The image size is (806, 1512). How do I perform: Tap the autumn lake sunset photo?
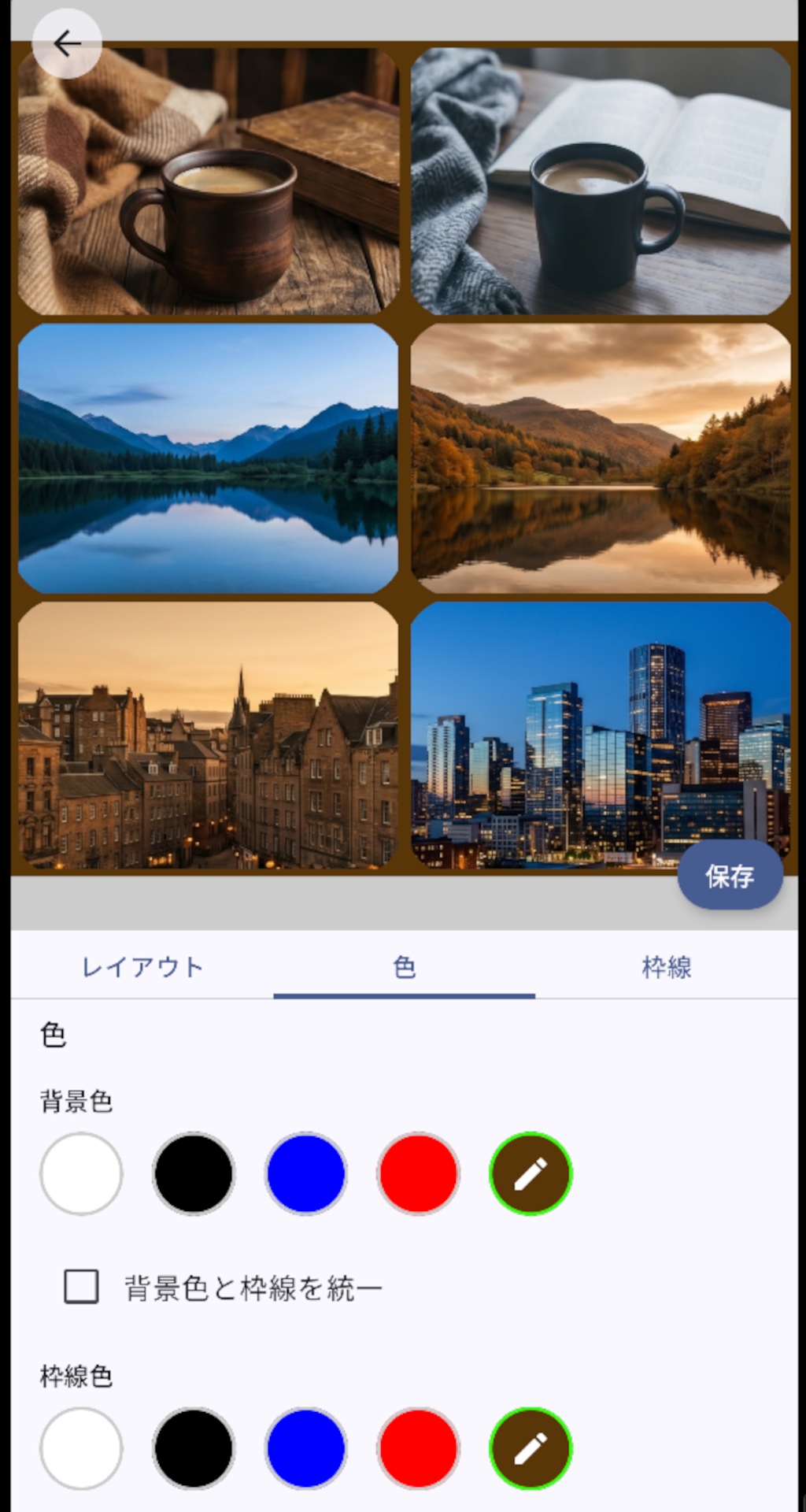point(601,458)
